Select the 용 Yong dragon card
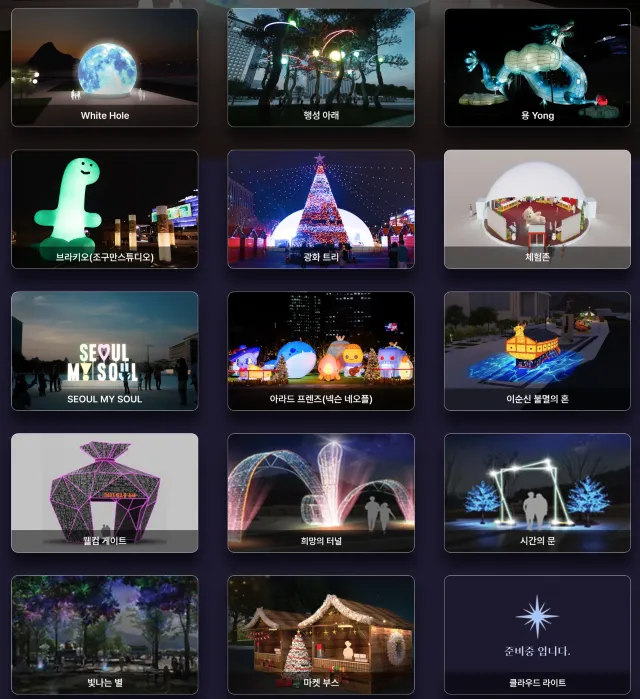The height and width of the screenshot is (699, 640). click(537, 67)
